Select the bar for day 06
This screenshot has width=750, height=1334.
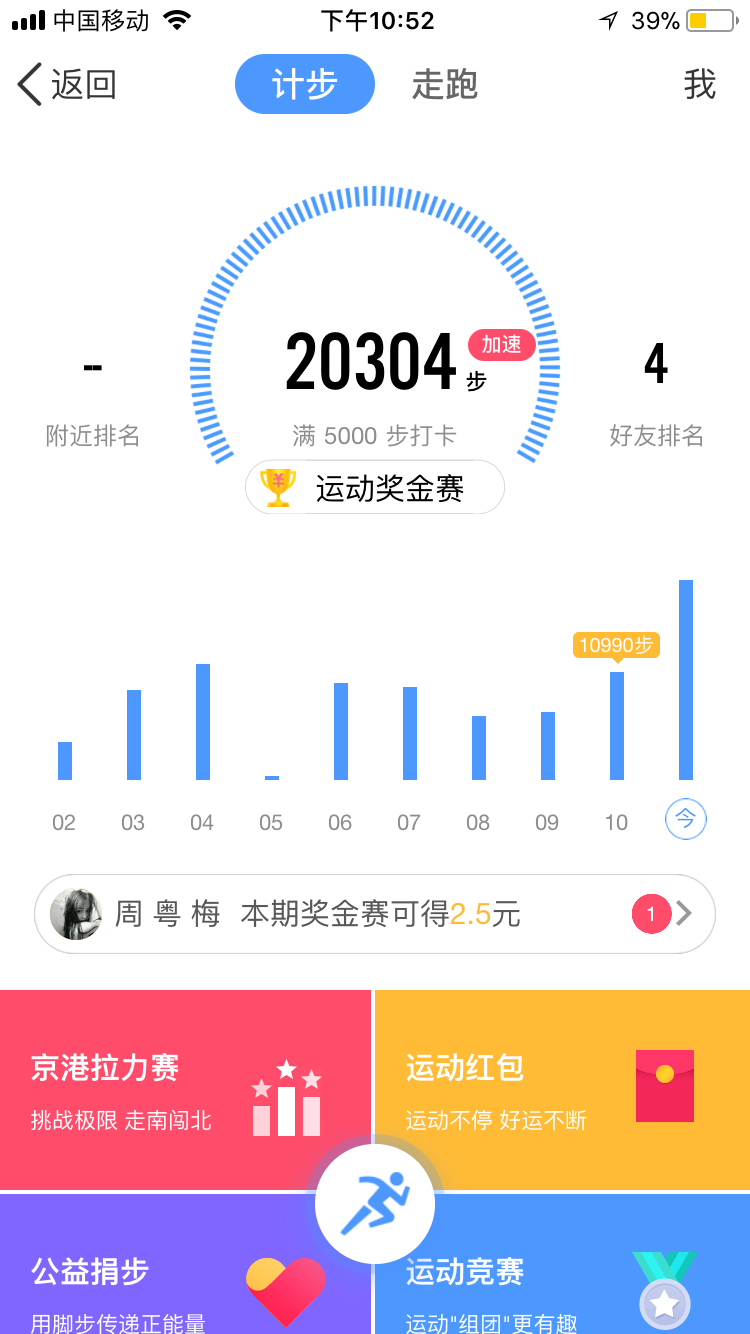tap(341, 731)
